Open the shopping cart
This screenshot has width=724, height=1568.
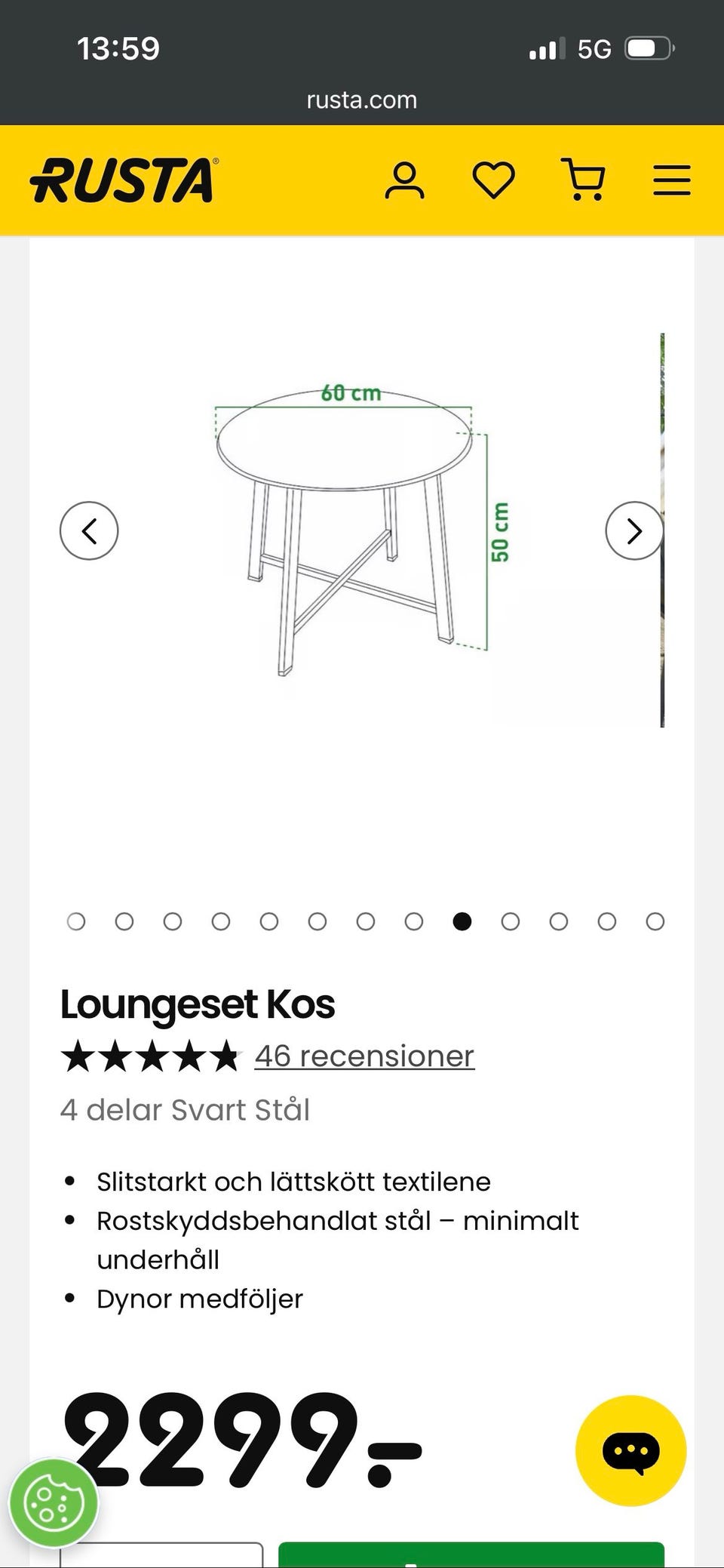pos(583,180)
